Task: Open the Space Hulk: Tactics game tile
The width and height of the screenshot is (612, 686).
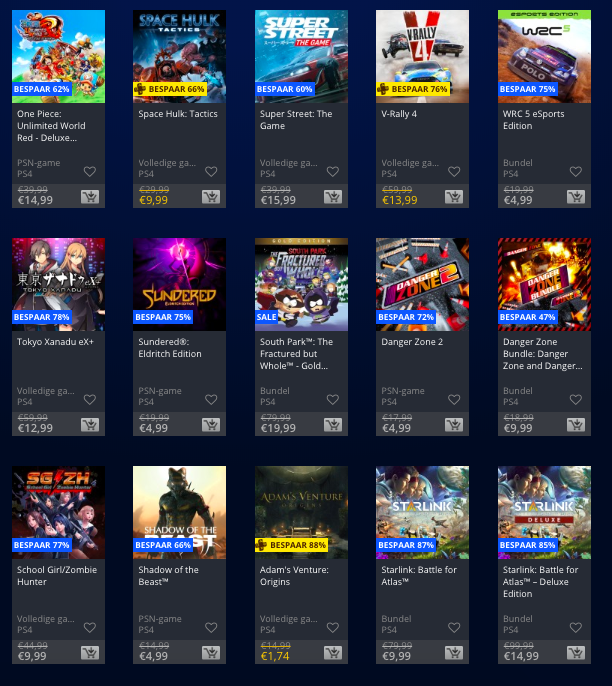Action: pyautogui.click(x=179, y=55)
